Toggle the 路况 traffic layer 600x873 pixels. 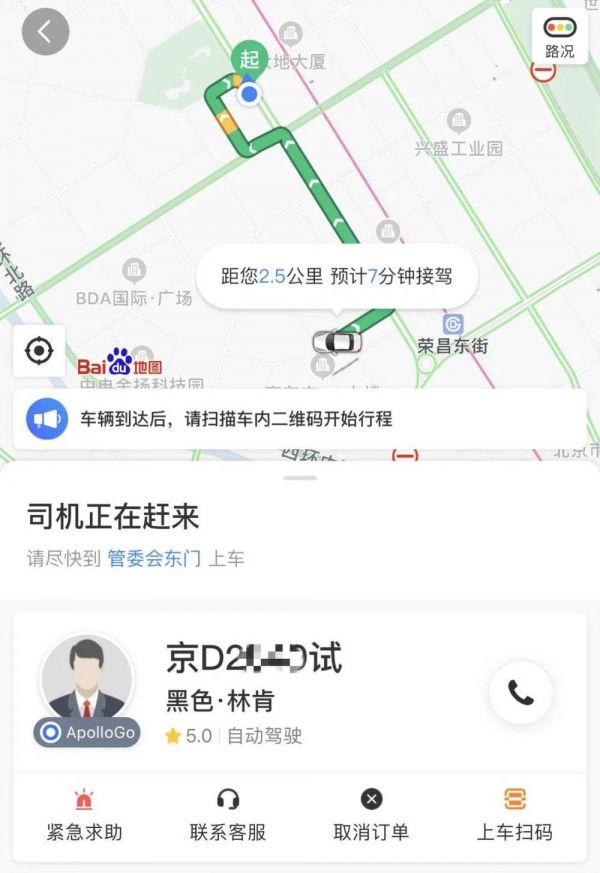click(559, 37)
